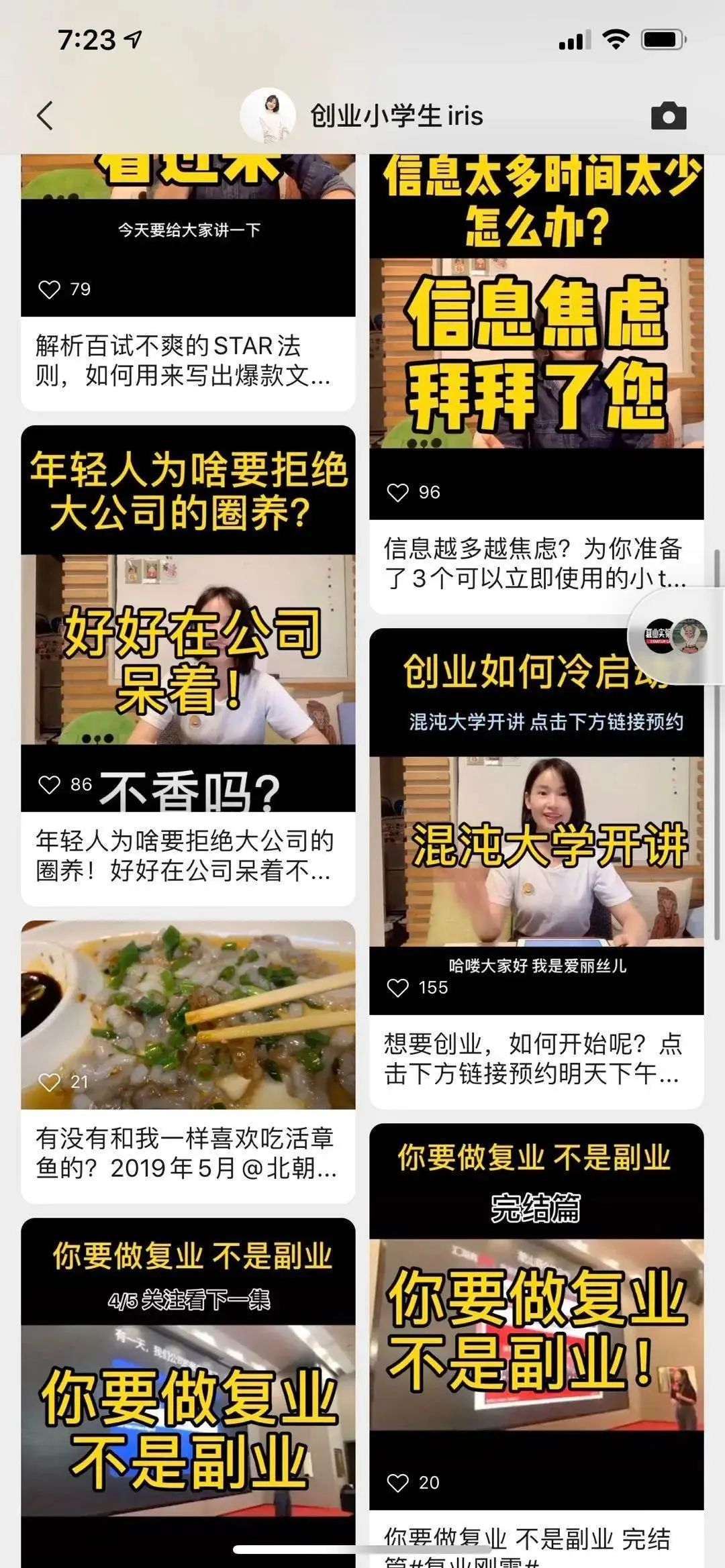Image resolution: width=725 pixels, height=1568 pixels.
Task: Go back using the top-left arrow
Action: point(45,116)
